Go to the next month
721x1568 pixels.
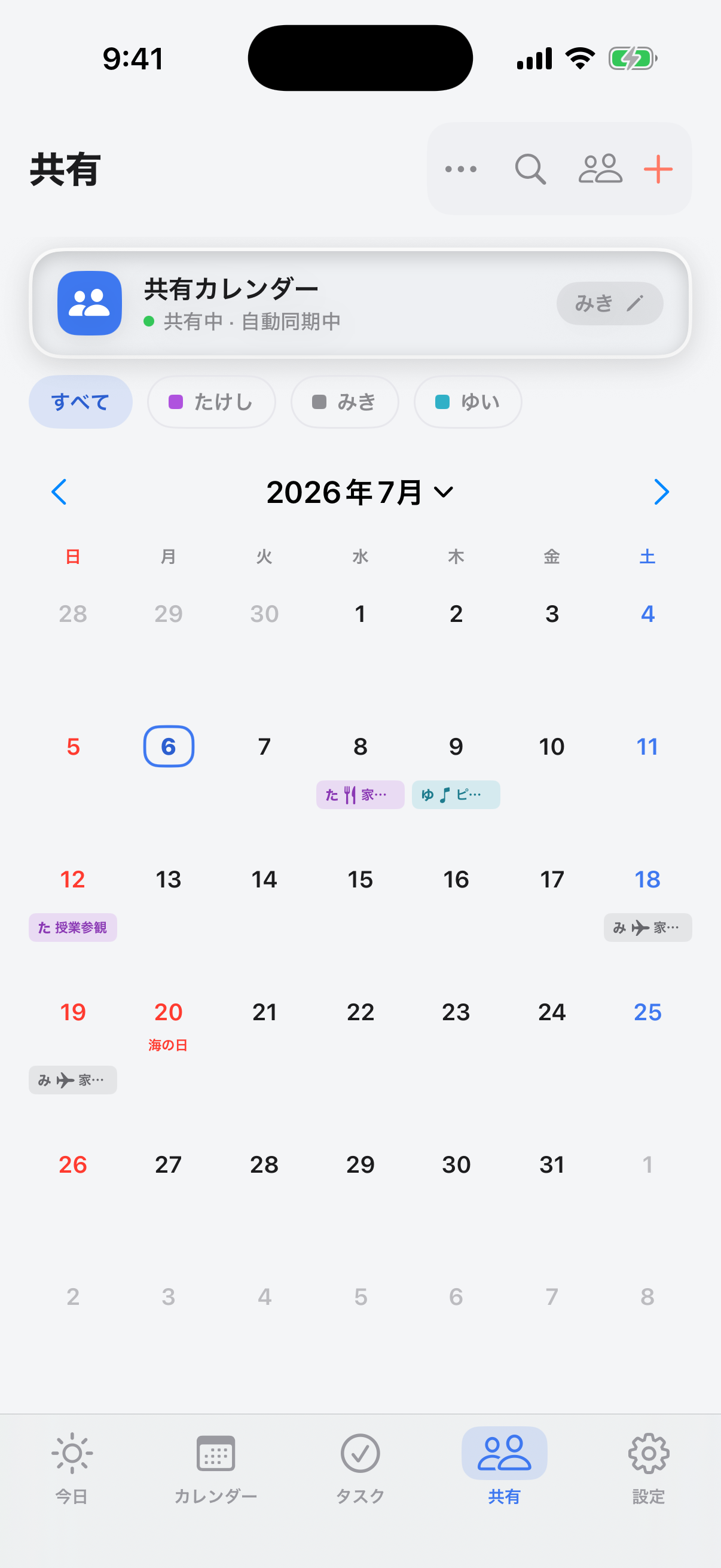(x=661, y=492)
